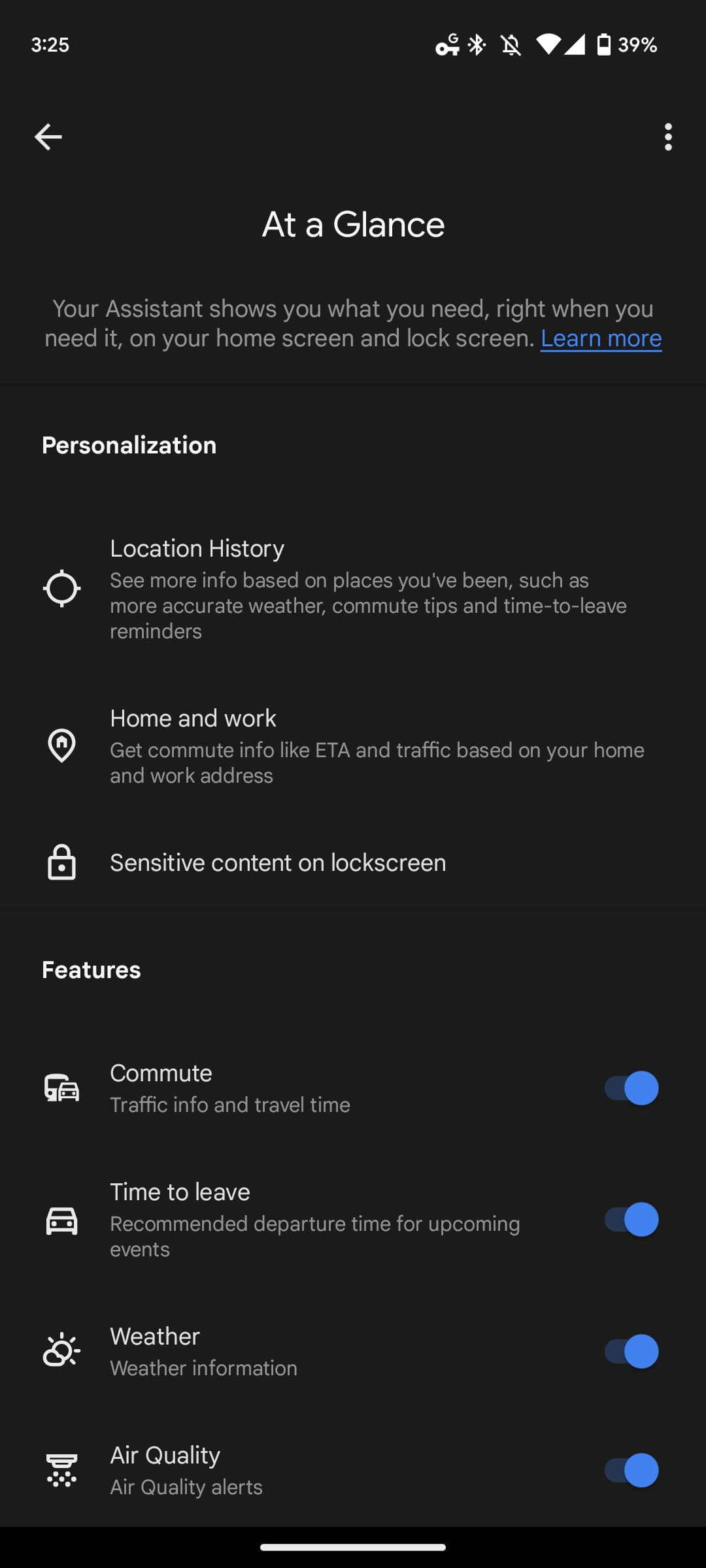Open Sensitive content on lockscreen
Viewport: 706px width, 1568px height.
(x=353, y=863)
